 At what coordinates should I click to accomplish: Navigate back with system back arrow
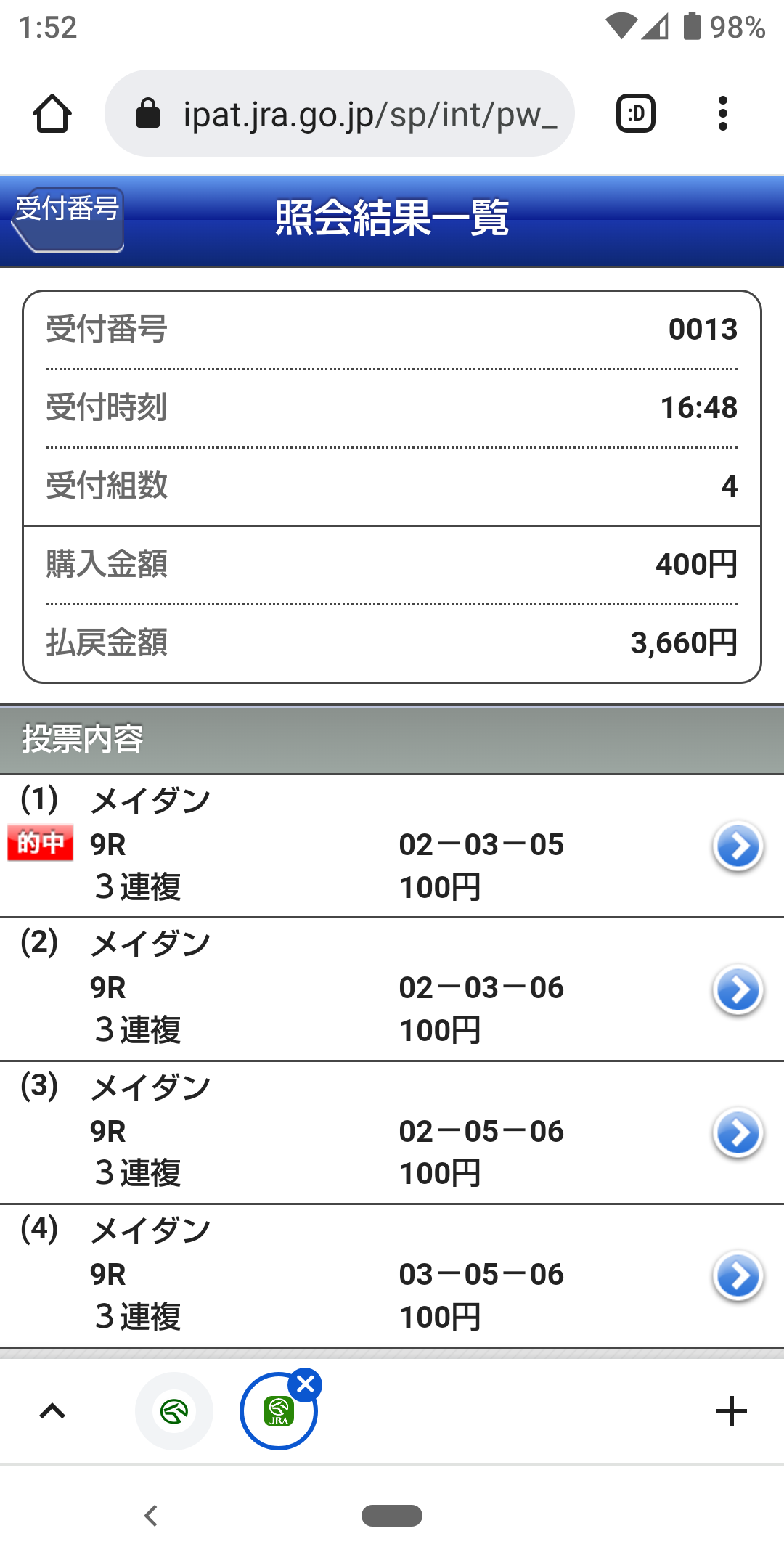tap(151, 1516)
